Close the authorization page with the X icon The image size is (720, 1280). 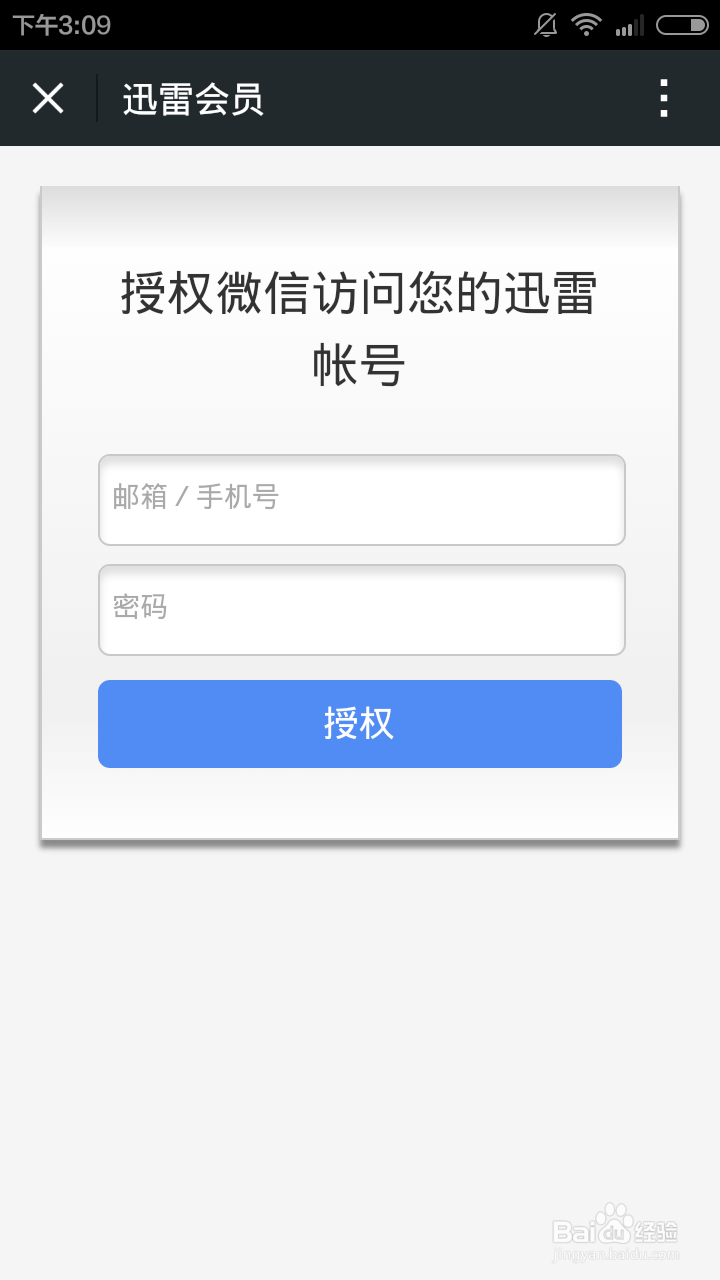coord(47,97)
